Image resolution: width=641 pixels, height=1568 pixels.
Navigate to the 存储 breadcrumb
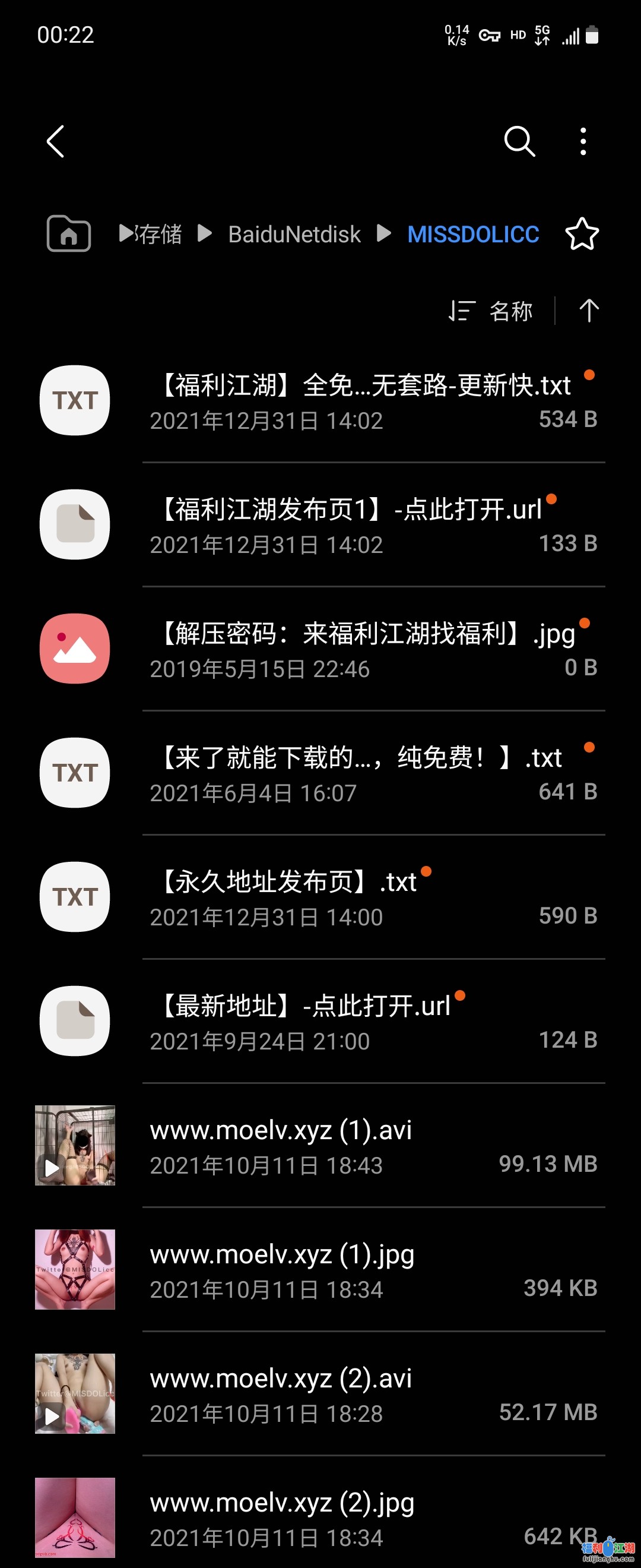(x=157, y=234)
